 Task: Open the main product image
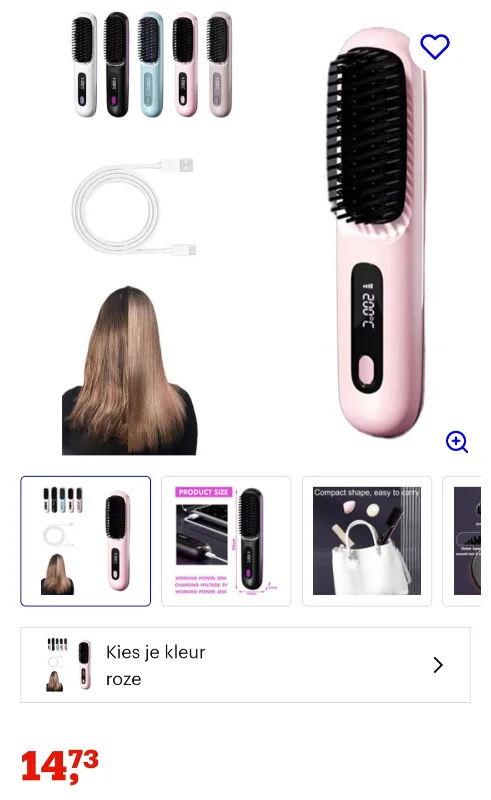point(246,234)
